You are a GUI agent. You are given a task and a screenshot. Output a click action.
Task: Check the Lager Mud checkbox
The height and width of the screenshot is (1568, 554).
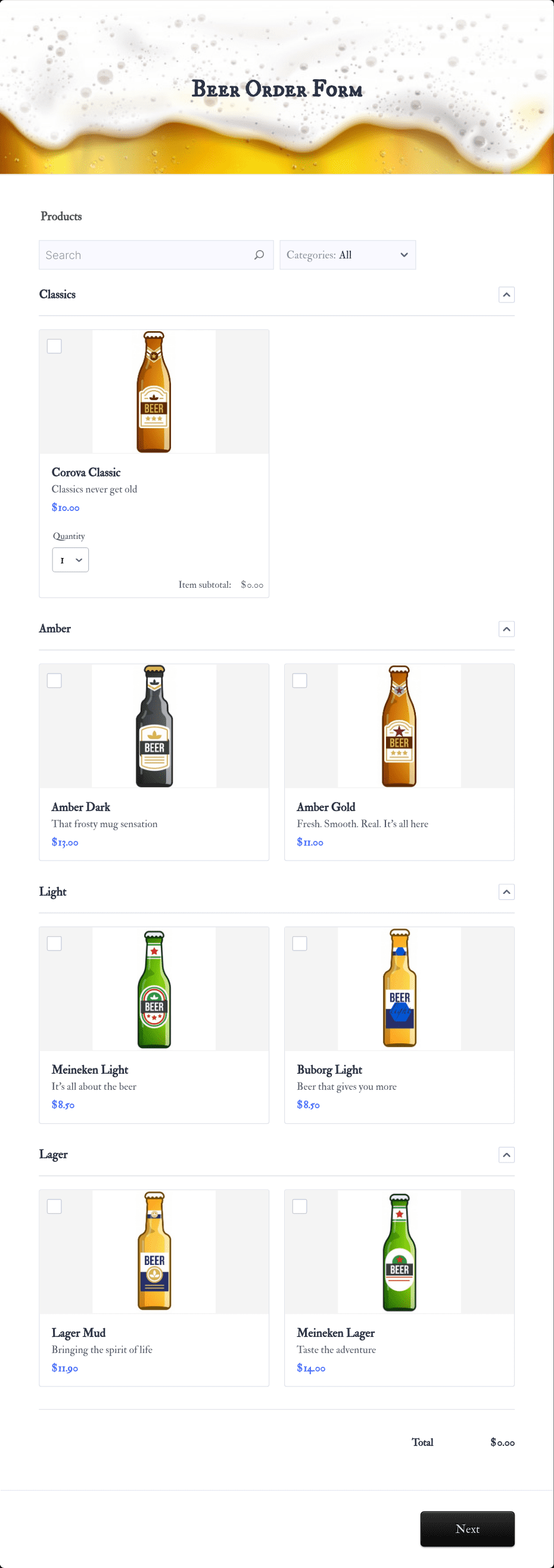(54, 1205)
